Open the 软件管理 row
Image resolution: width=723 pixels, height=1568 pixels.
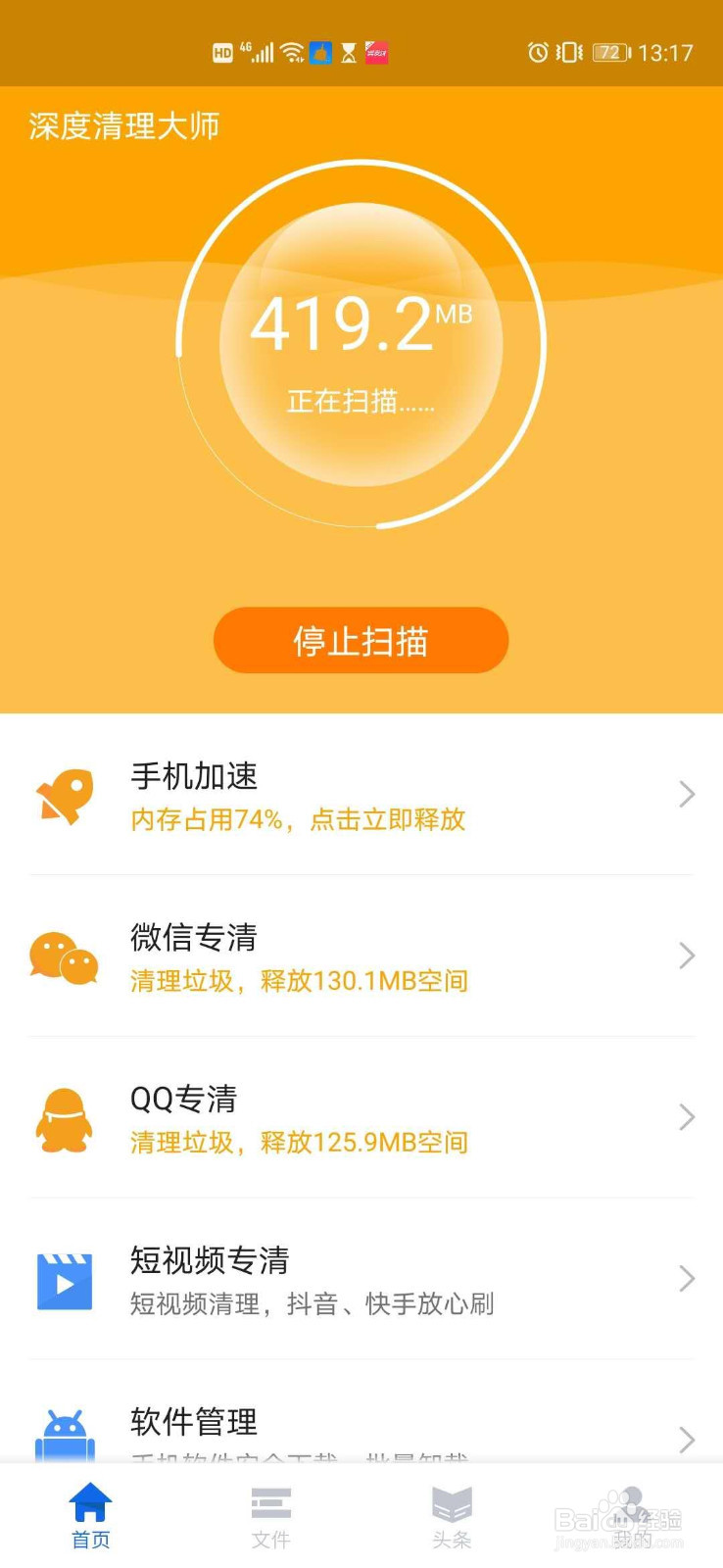coord(361,1412)
